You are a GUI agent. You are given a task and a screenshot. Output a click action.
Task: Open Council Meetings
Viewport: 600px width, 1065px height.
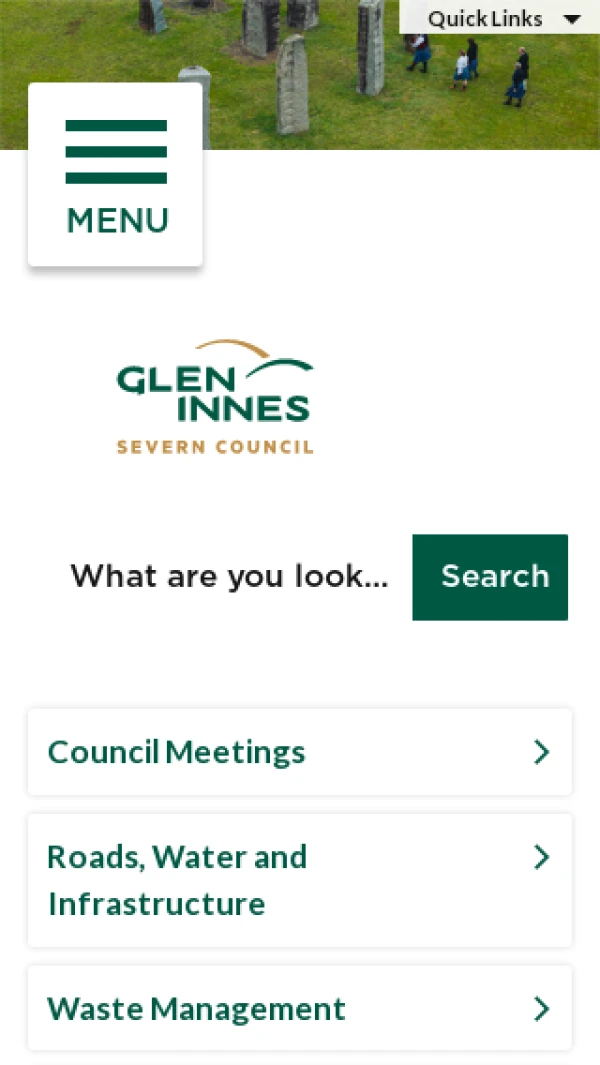coord(300,752)
